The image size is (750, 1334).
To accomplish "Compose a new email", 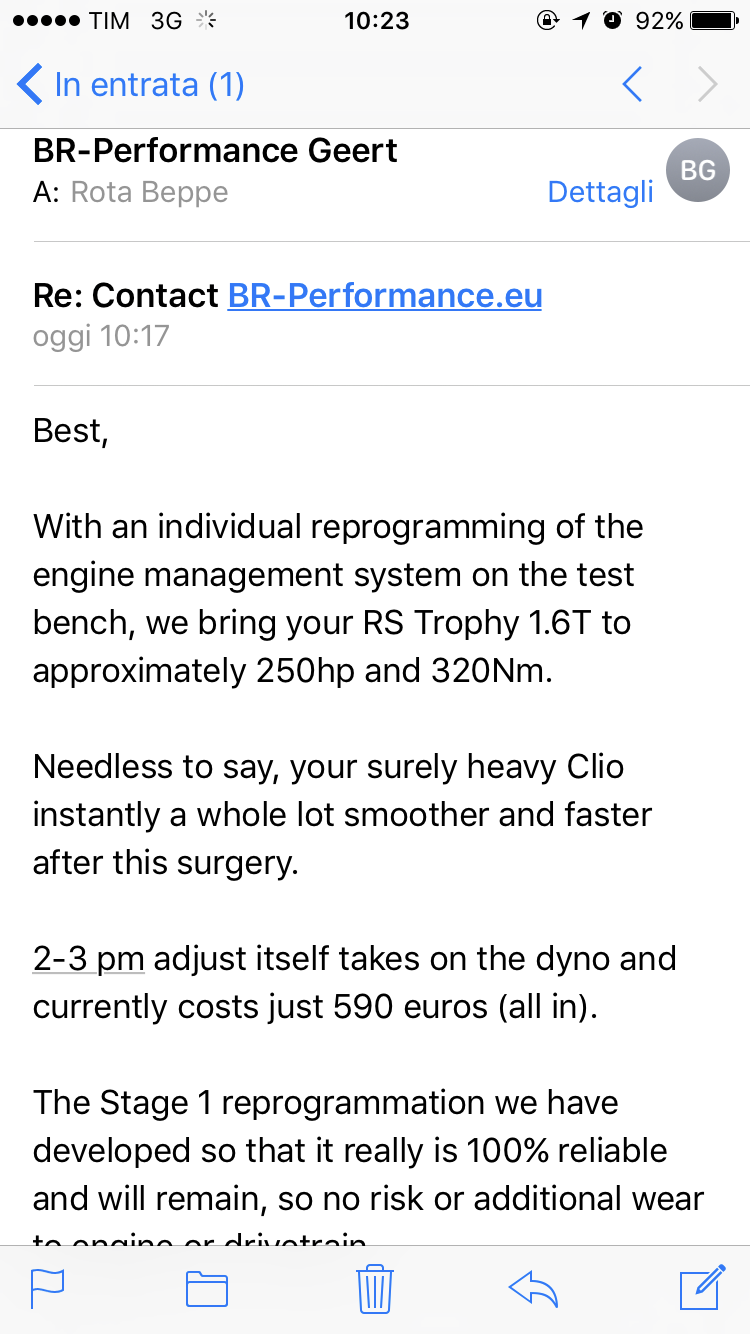I will (702, 1287).
